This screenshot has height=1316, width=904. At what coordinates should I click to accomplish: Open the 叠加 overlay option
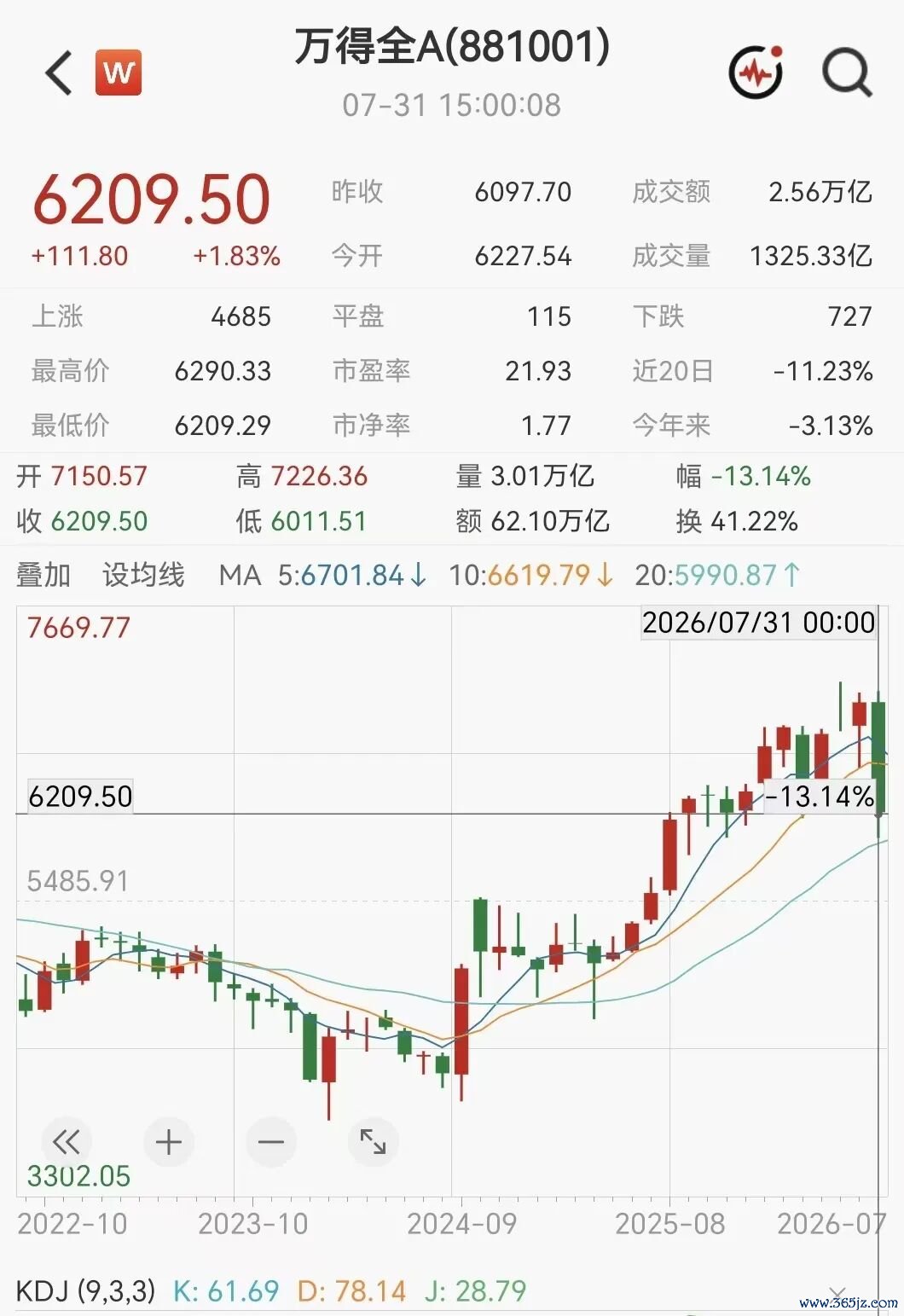[x=43, y=575]
